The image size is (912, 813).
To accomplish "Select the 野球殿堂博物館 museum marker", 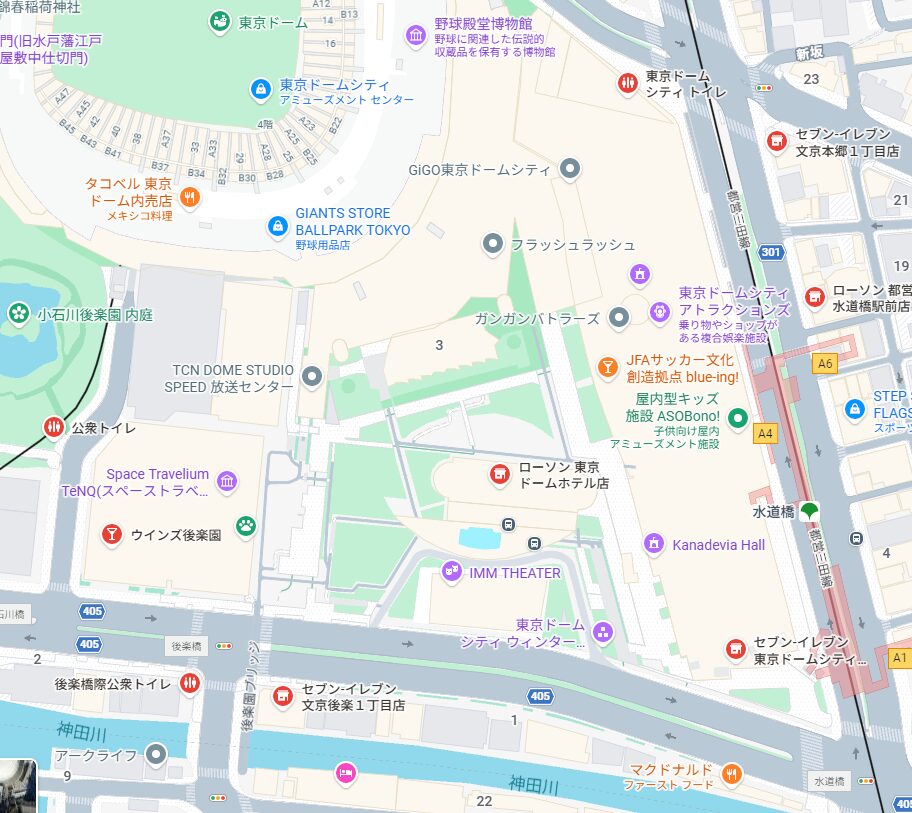I will click(416, 36).
